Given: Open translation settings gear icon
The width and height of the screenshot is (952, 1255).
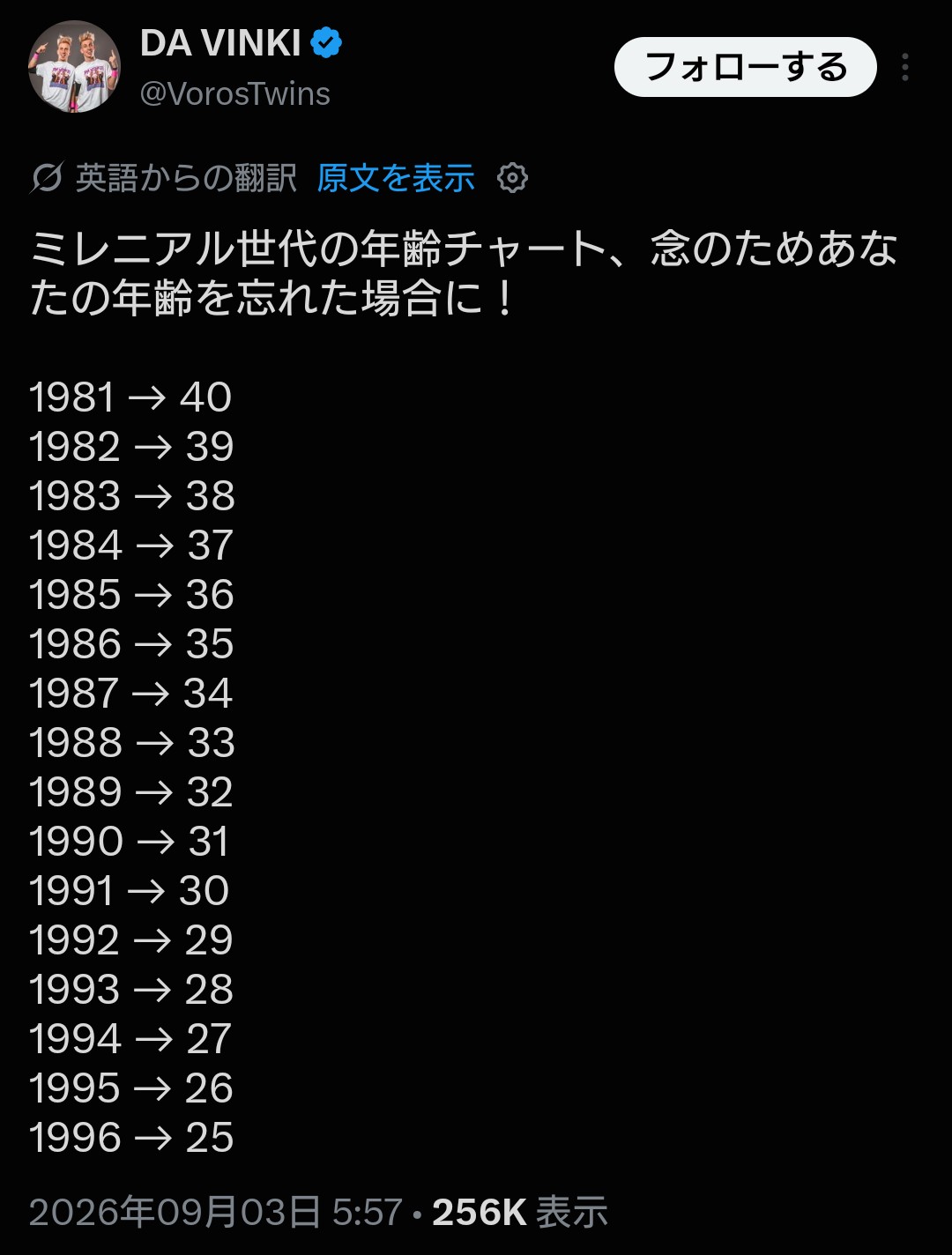Looking at the screenshot, I should pyautogui.click(x=512, y=178).
